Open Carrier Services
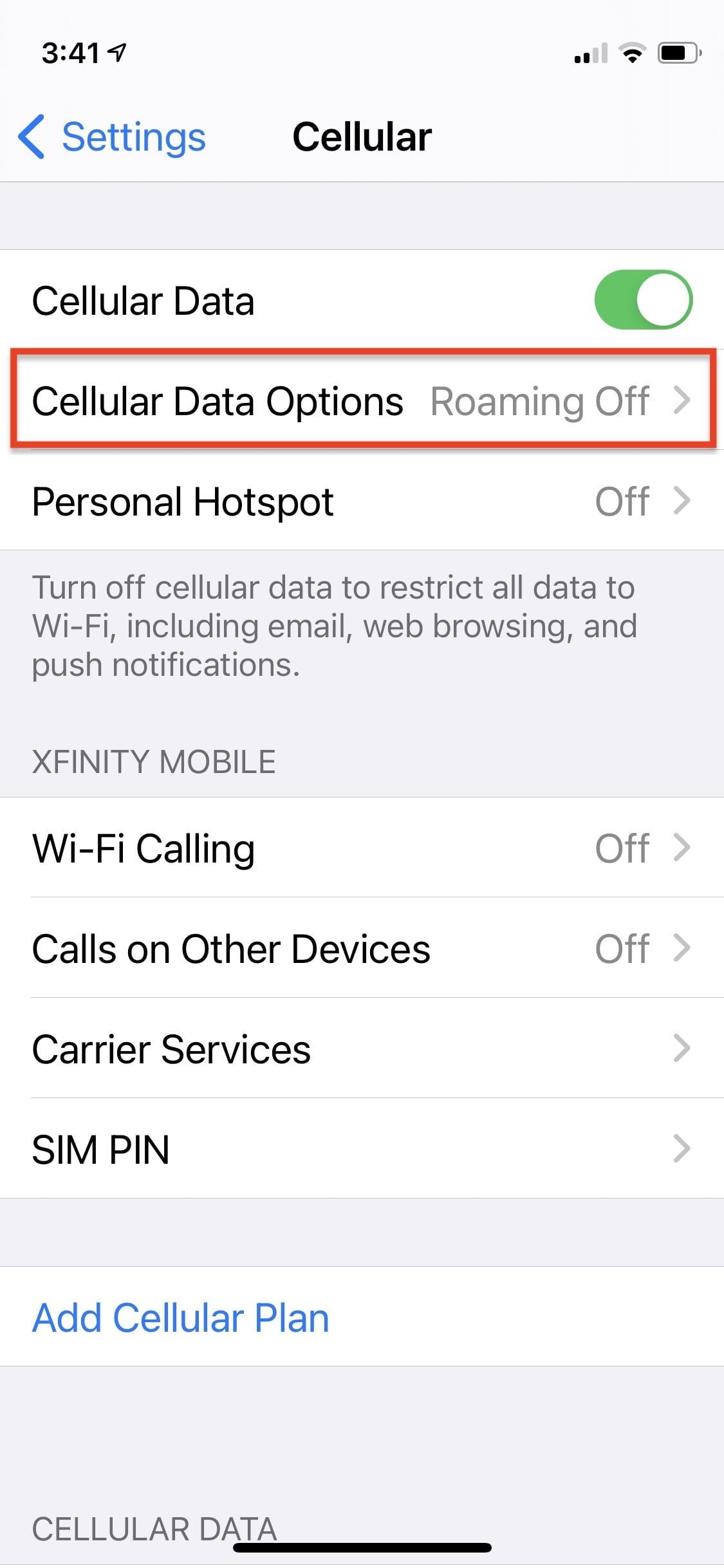Screen dimensions: 724x1568 coord(362,1049)
